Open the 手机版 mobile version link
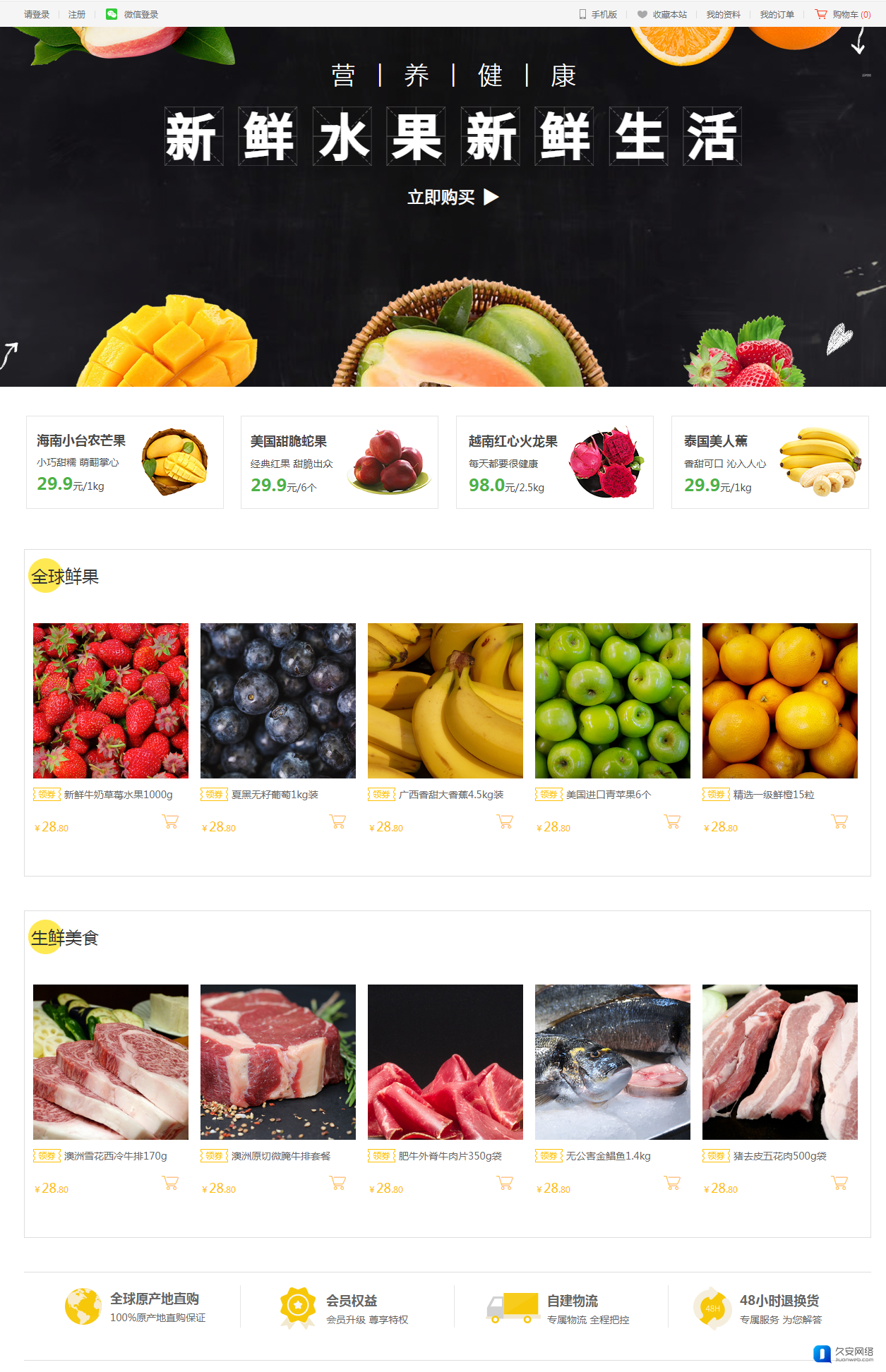The width and height of the screenshot is (886, 1372). 599,14
